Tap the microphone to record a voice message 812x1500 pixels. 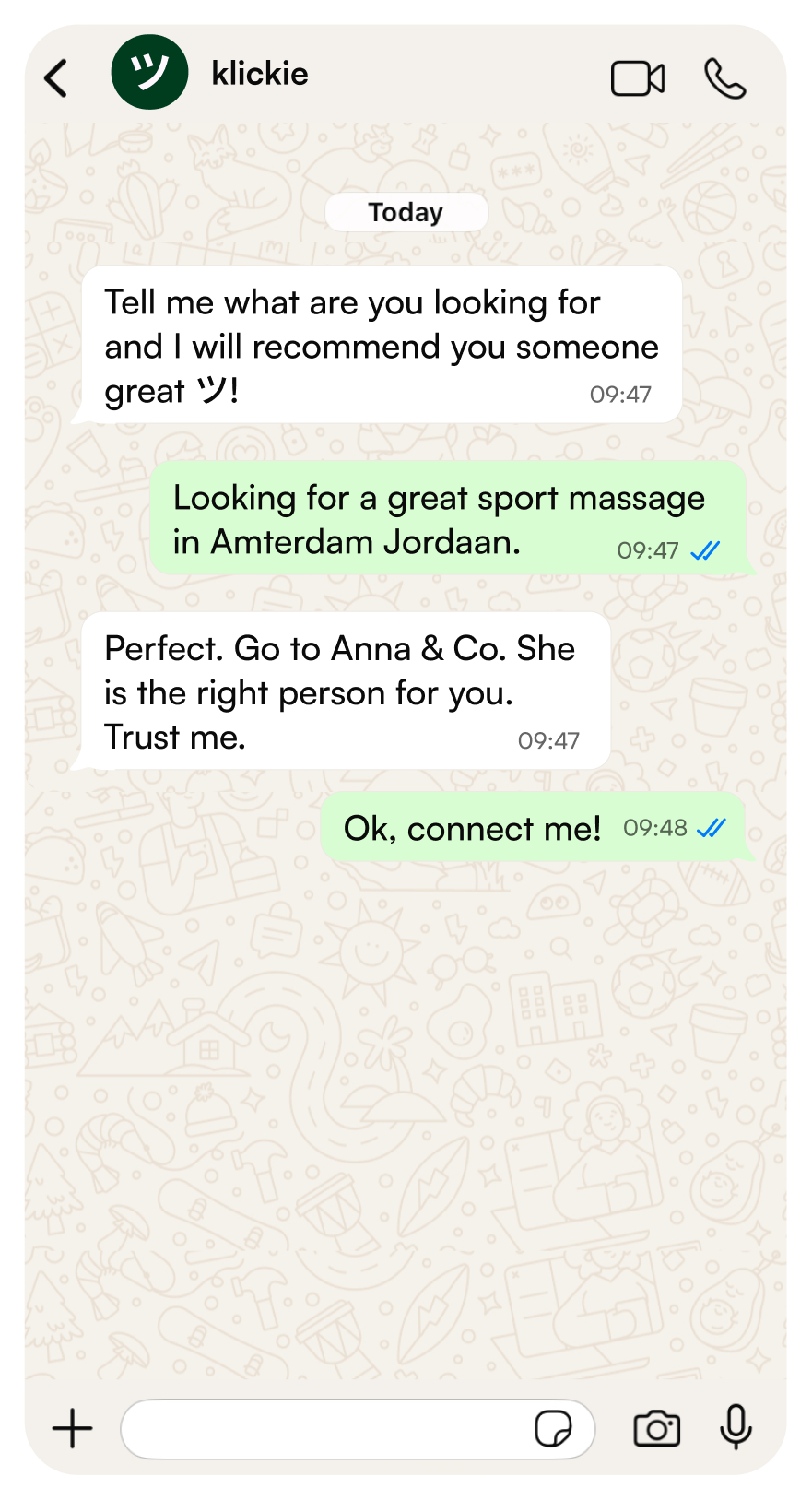pyautogui.click(x=736, y=1428)
